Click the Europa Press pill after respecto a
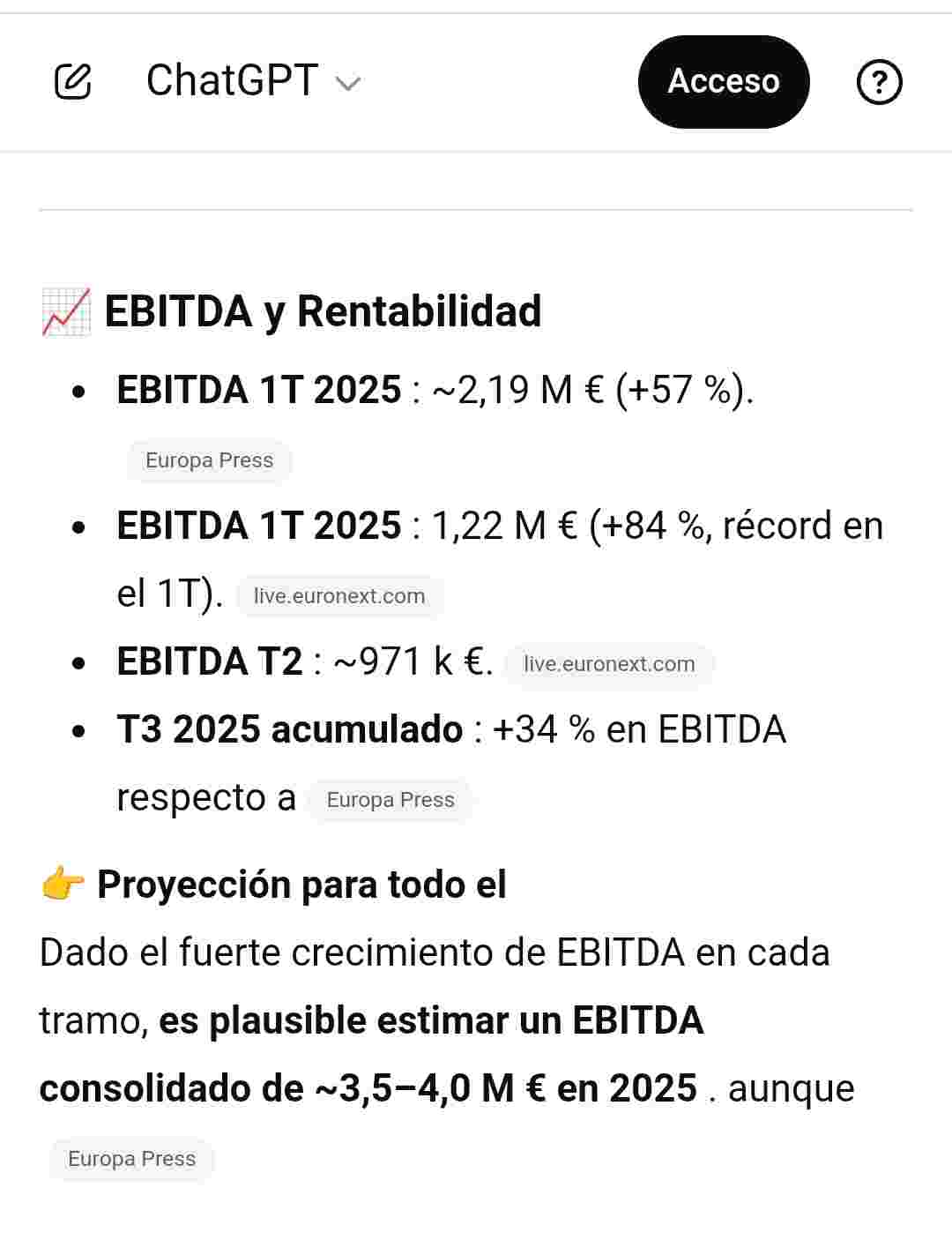This screenshot has width=952, height=1240. point(390,799)
